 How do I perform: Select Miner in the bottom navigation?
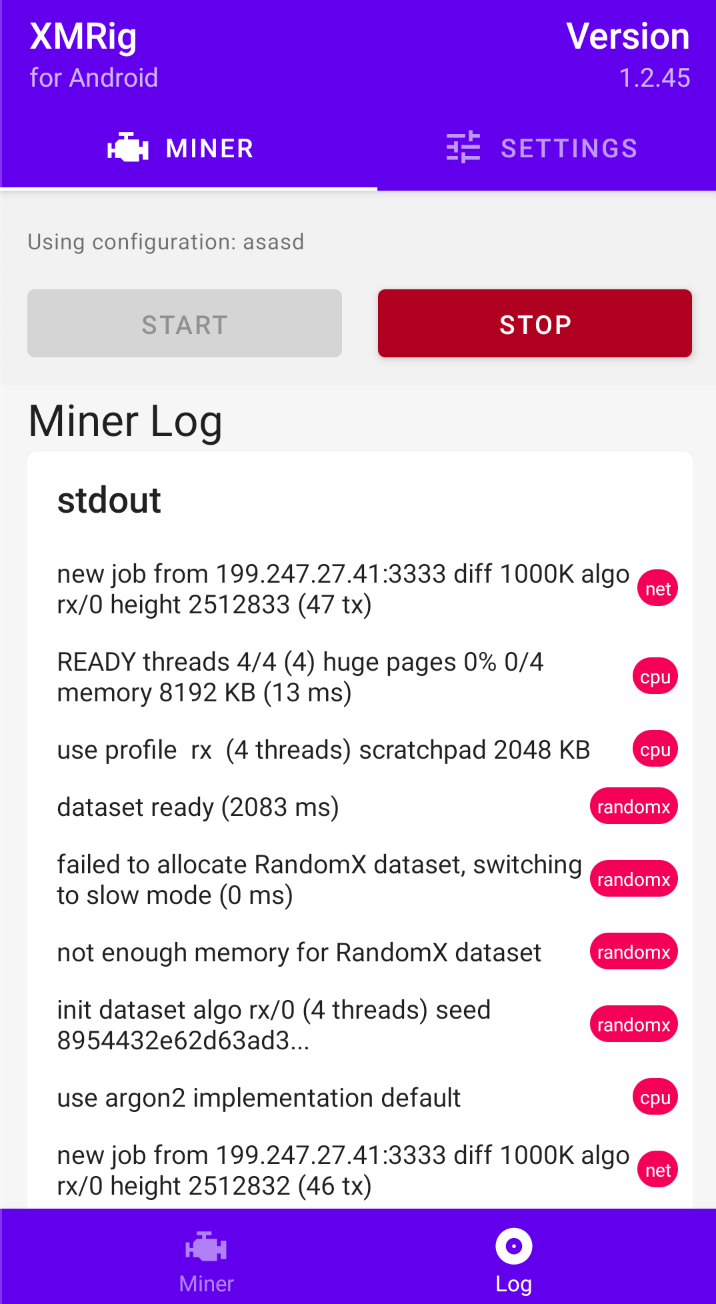206,1262
